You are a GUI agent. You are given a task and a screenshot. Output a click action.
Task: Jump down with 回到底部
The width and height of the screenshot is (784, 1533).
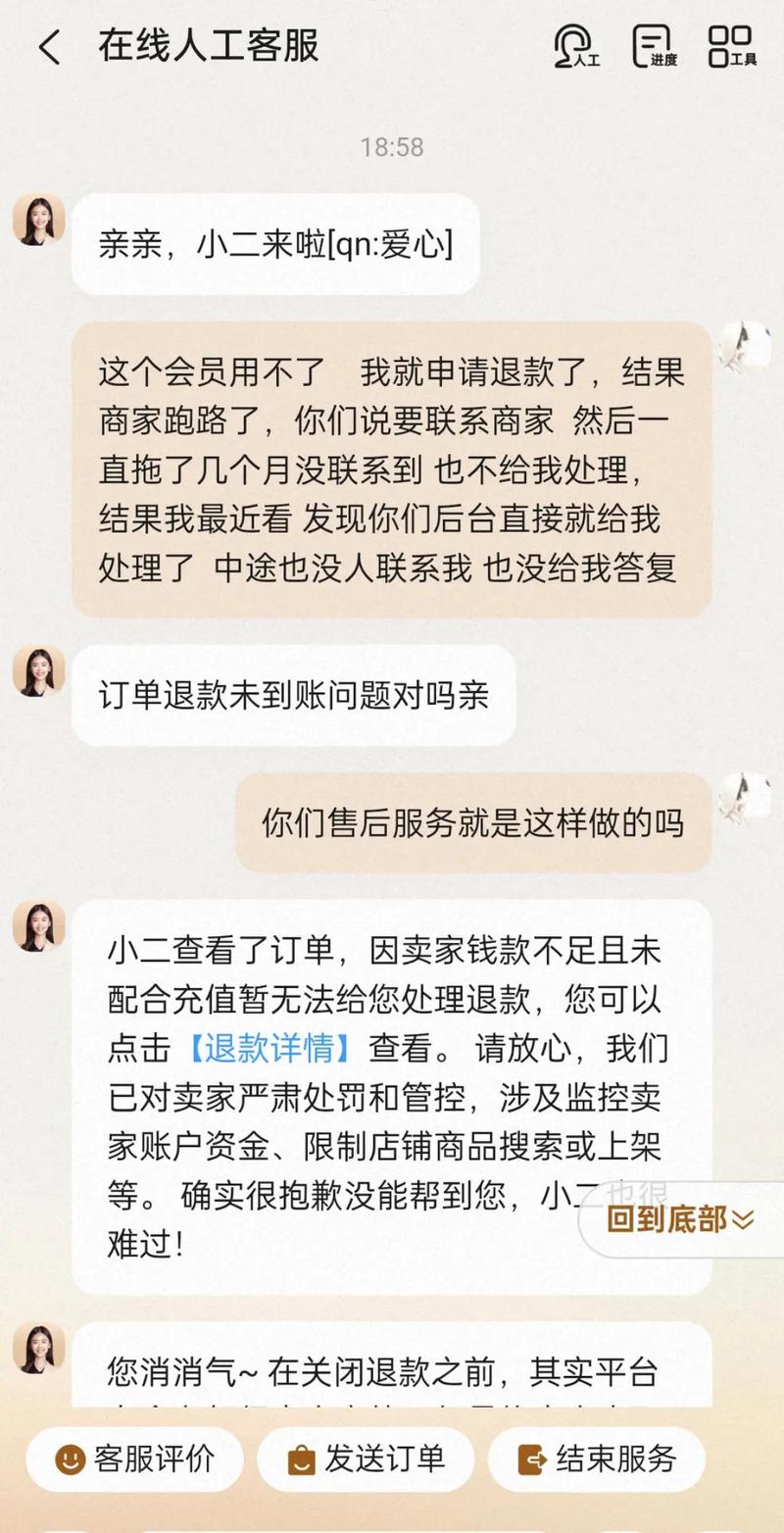click(x=680, y=1219)
